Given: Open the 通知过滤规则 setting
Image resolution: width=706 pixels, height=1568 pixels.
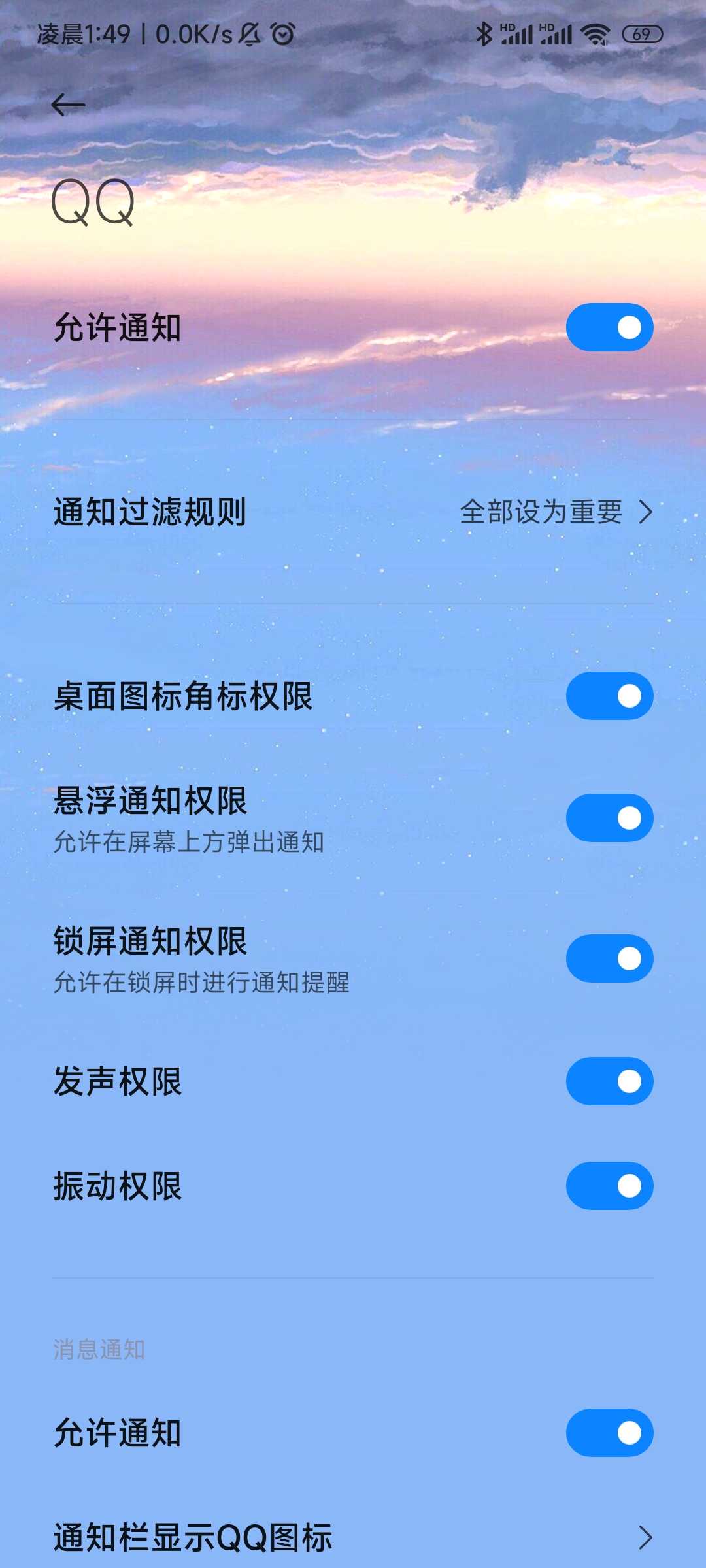Looking at the screenshot, I should click(x=353, y=512).
